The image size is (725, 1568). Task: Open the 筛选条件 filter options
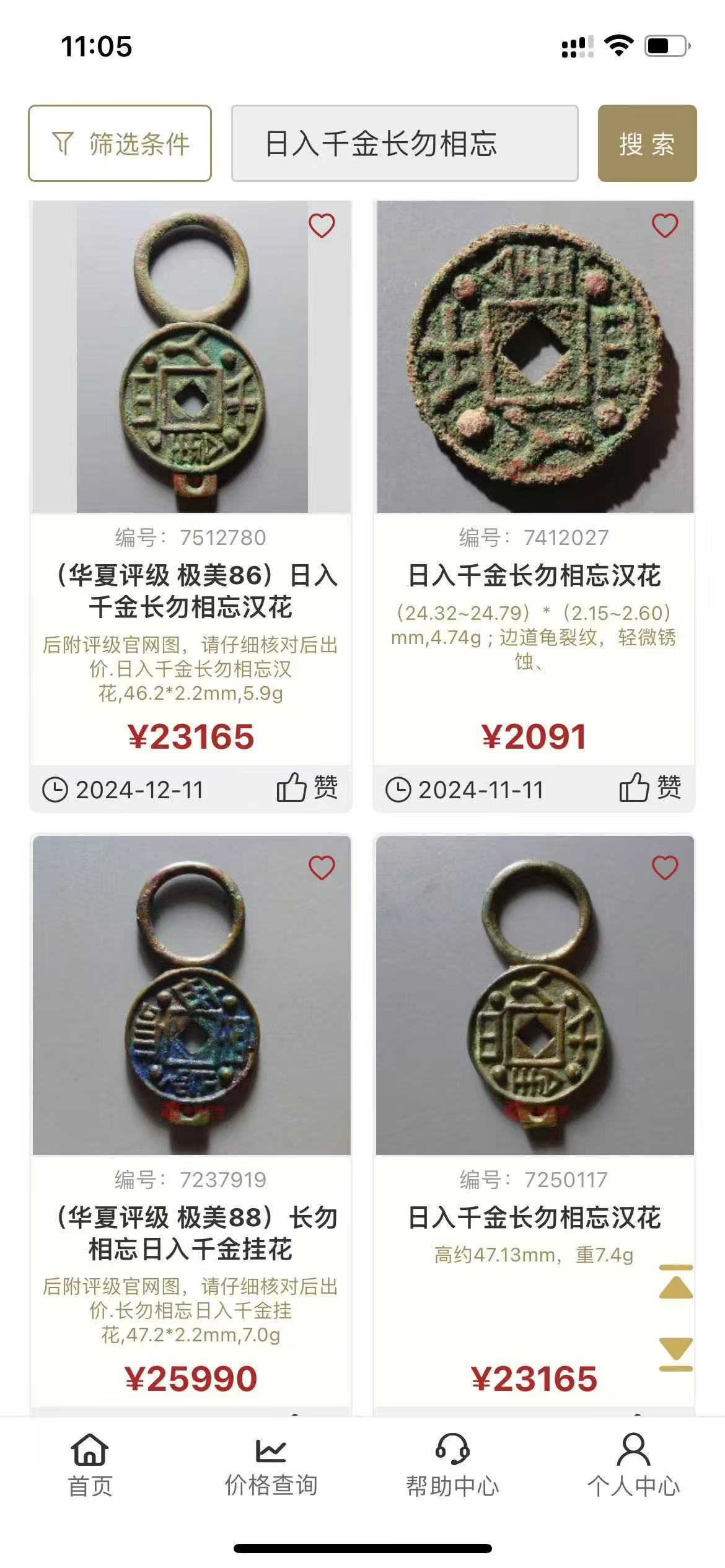(120, 143)
